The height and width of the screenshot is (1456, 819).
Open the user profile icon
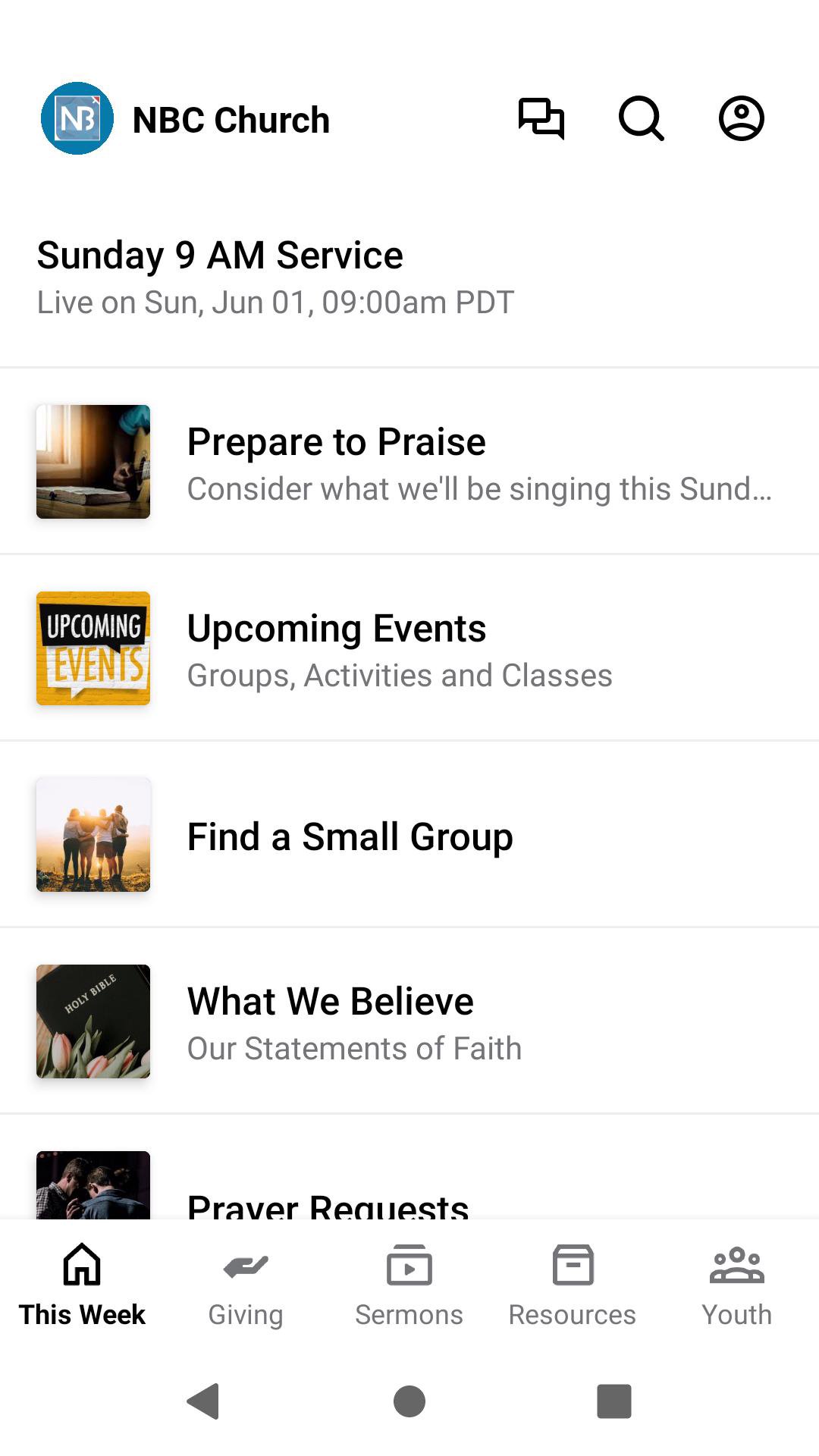[x=741, y=119]
